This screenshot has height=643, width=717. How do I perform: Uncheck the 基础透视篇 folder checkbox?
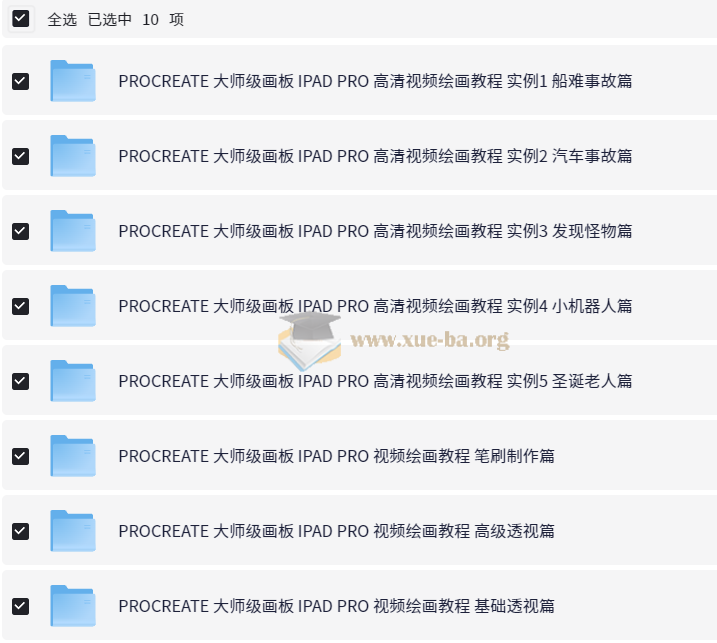[20, 606]
